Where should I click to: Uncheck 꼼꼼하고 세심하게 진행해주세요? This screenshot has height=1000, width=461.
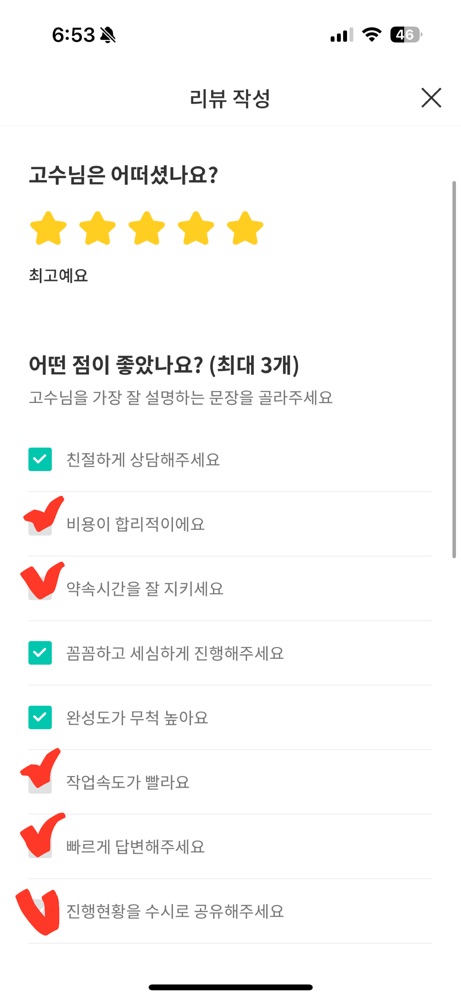[40, 653]
